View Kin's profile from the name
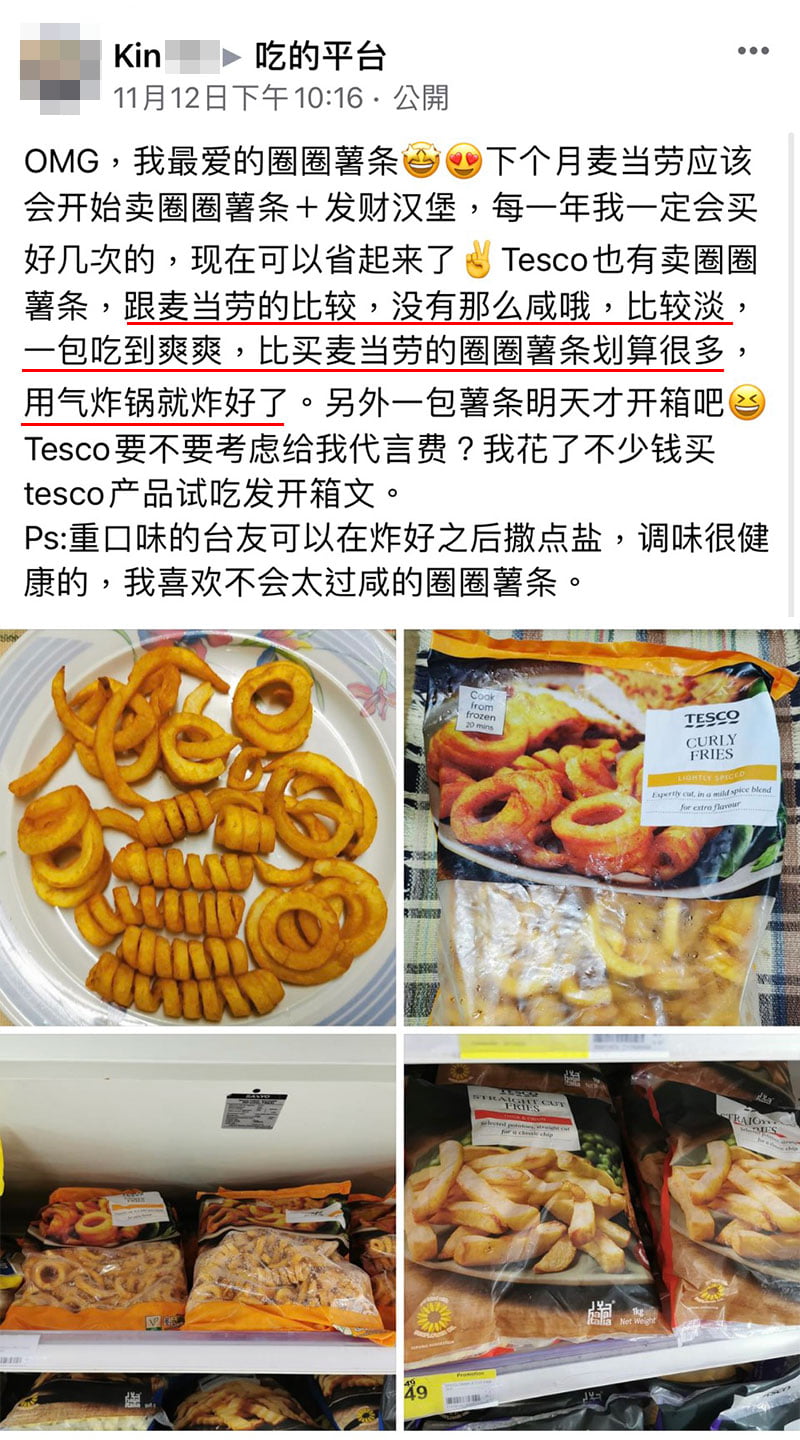This screenshot has height=1440, width=800. point(137,56)
